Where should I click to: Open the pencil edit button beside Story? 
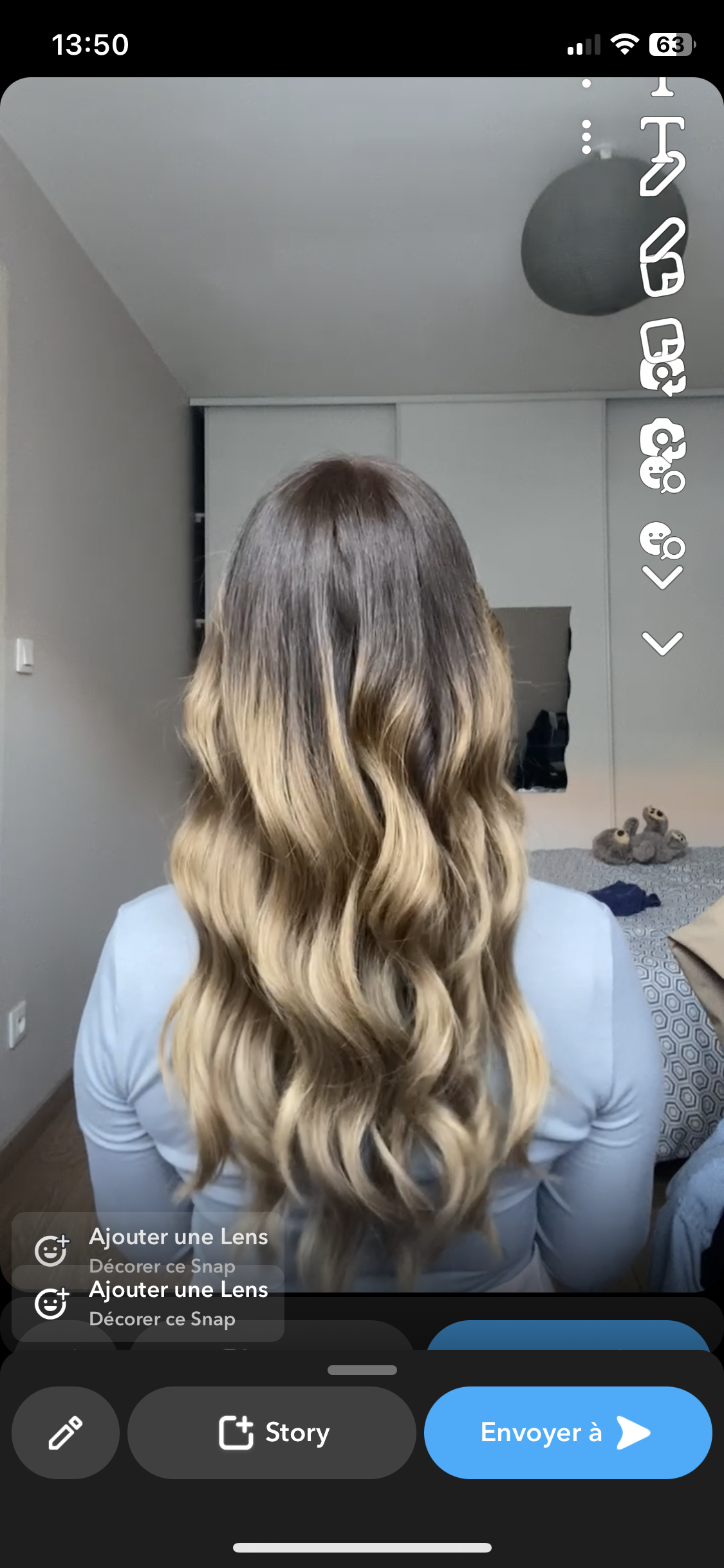(x=66, y=1432)
